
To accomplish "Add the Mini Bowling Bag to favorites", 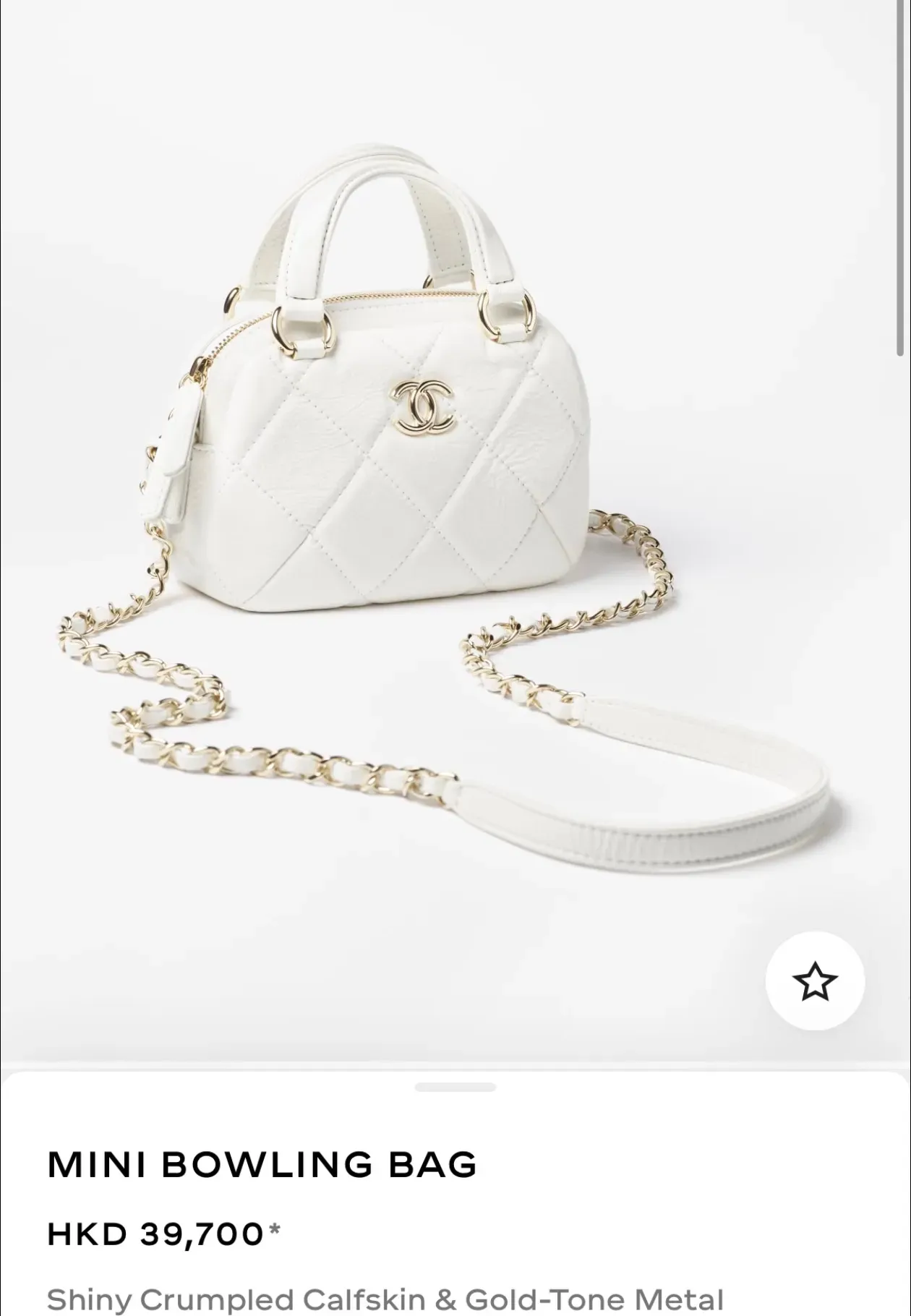I will (815, 981).
